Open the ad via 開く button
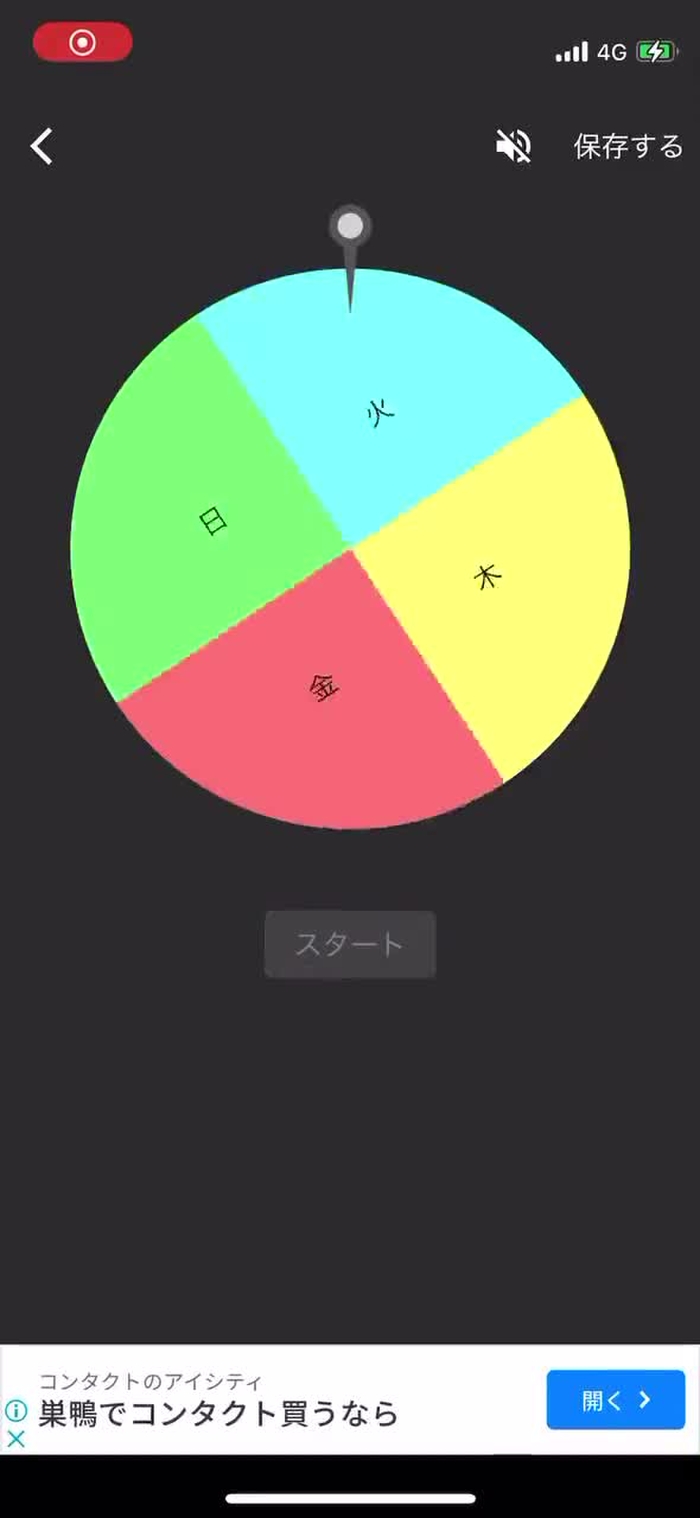The image size is (700, 1518). click(615, 1400)
